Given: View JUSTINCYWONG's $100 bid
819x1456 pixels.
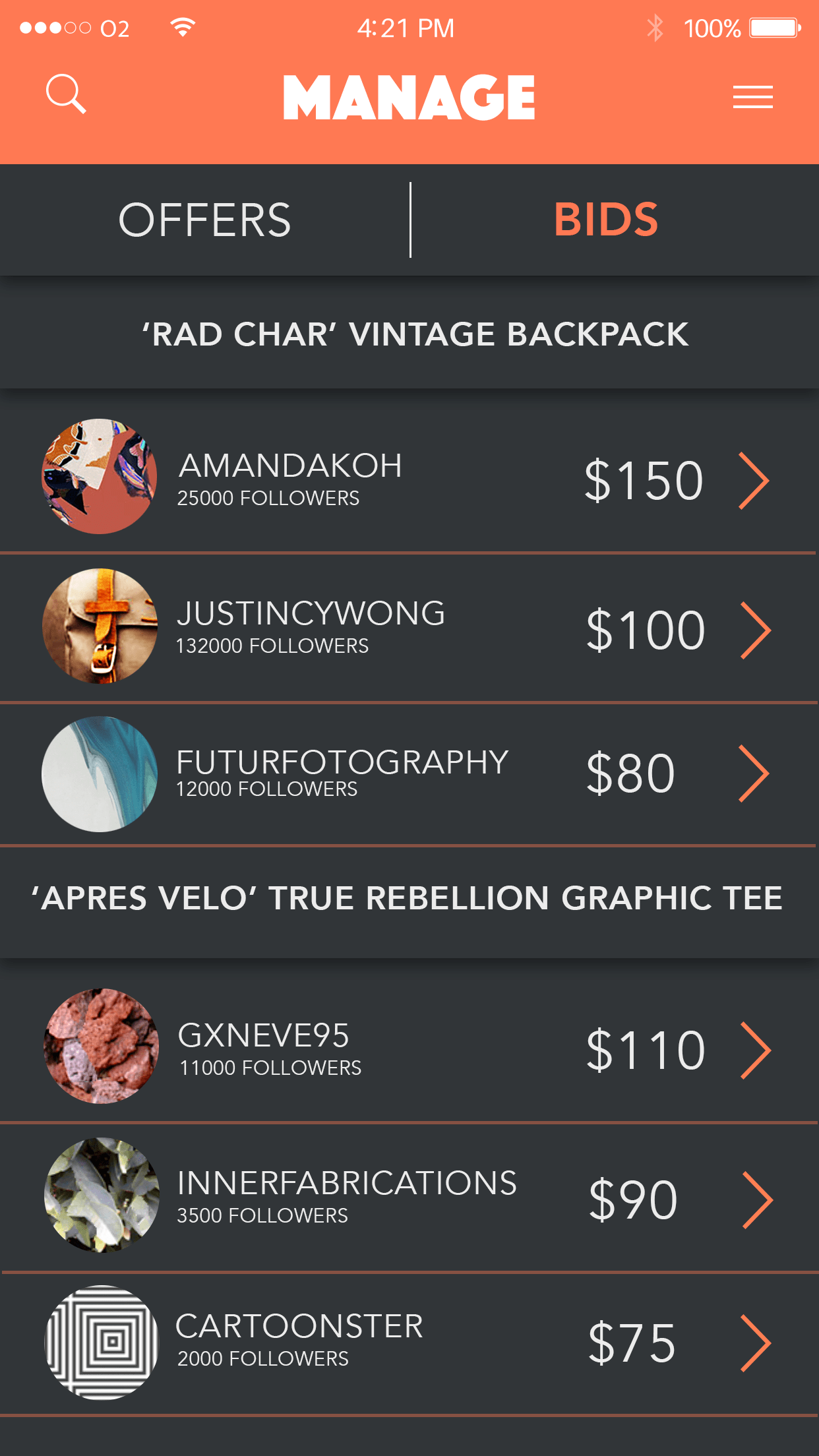Looking at the screenshot, I should (x=755, y=630).
